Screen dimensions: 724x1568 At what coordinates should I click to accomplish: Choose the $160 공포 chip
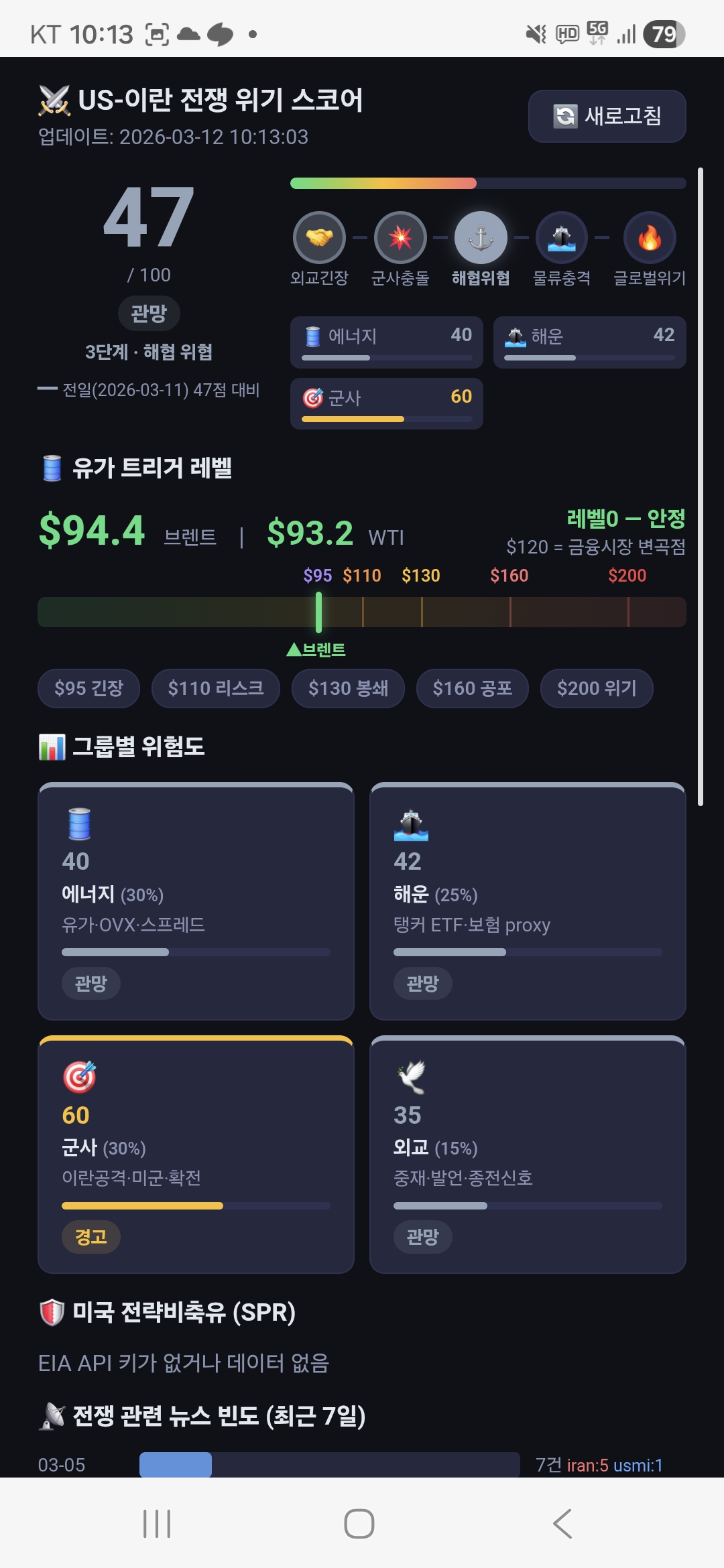coord(473,688)
